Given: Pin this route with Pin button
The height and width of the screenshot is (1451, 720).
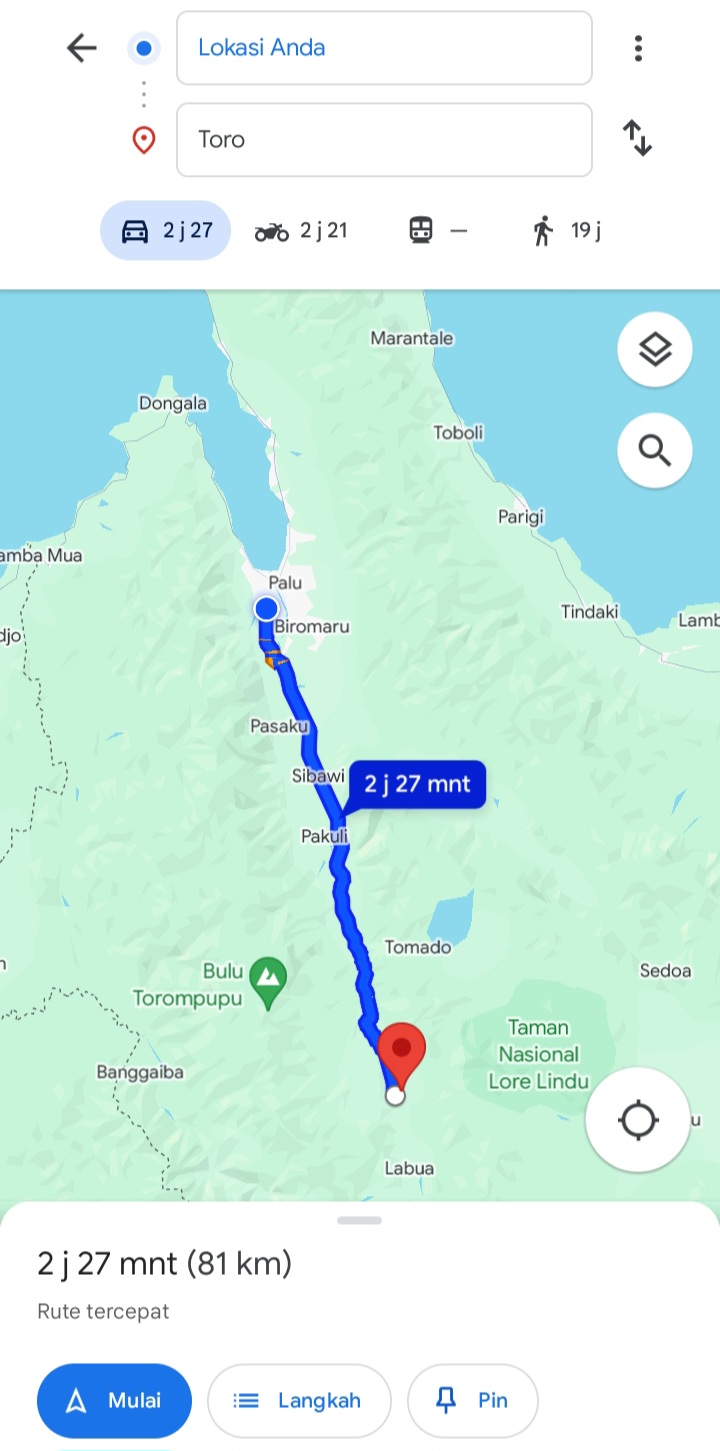Looking at the screenshot, I should coord(473,1401).
